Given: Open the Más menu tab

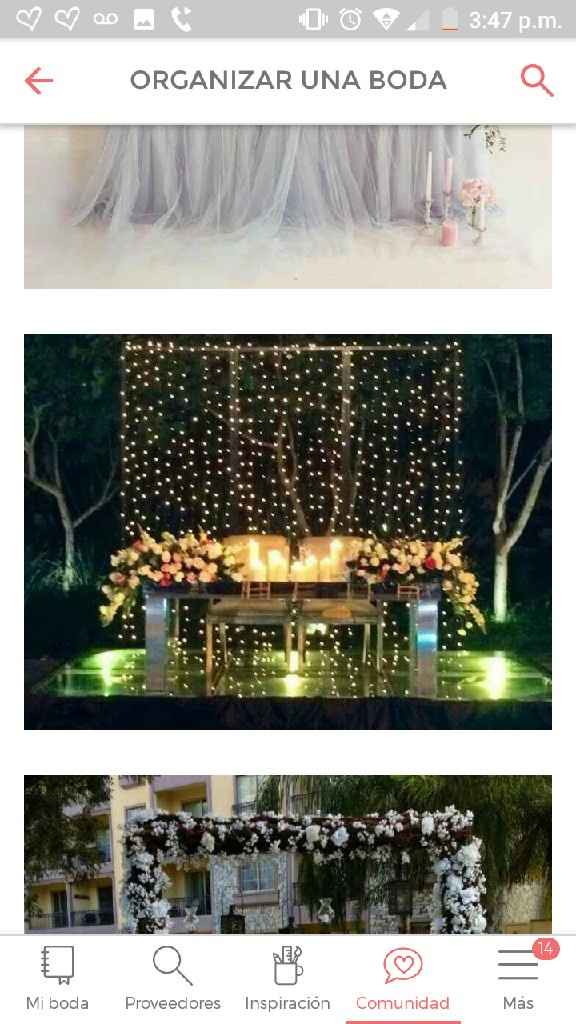Looking at the screenshot, I should click(519, 978).
